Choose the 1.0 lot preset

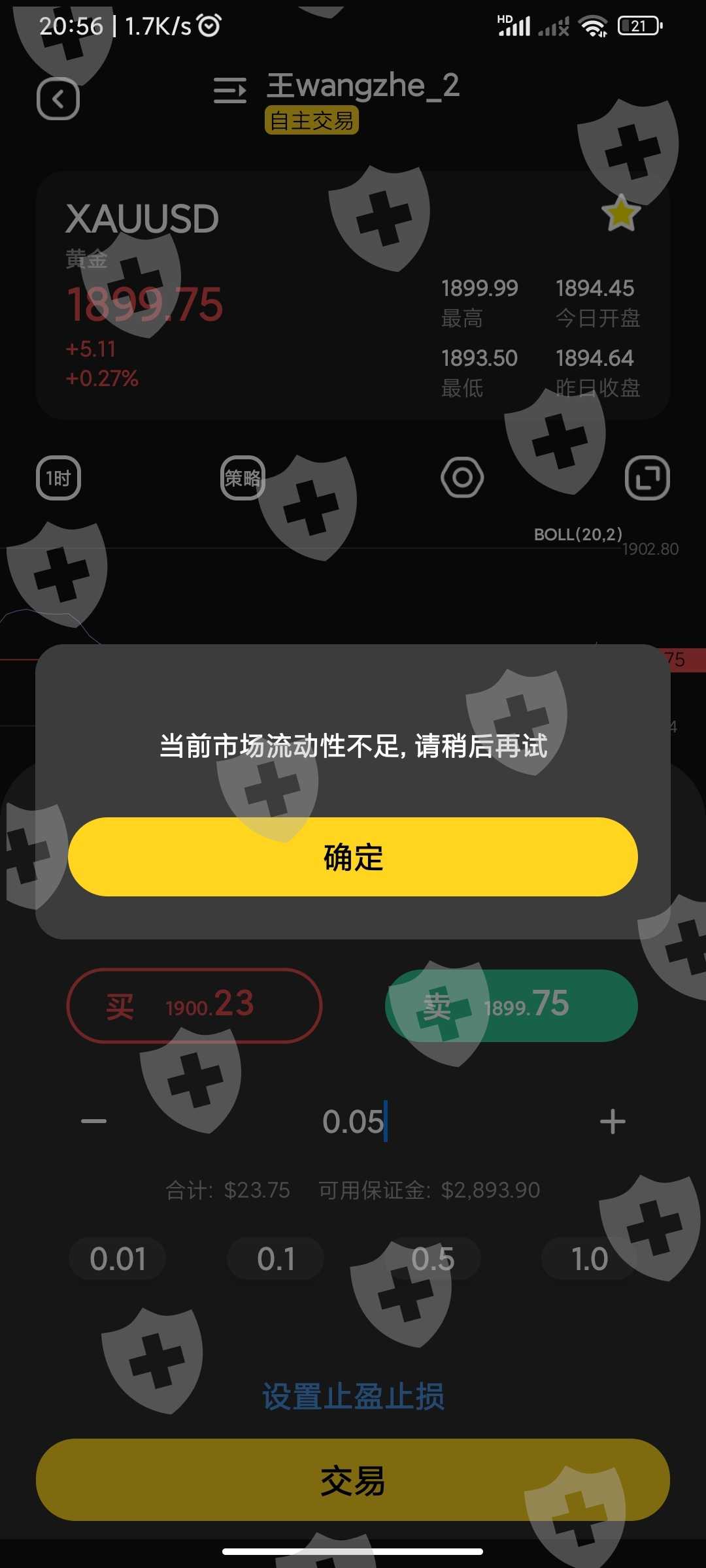(x=590, y=1258)
